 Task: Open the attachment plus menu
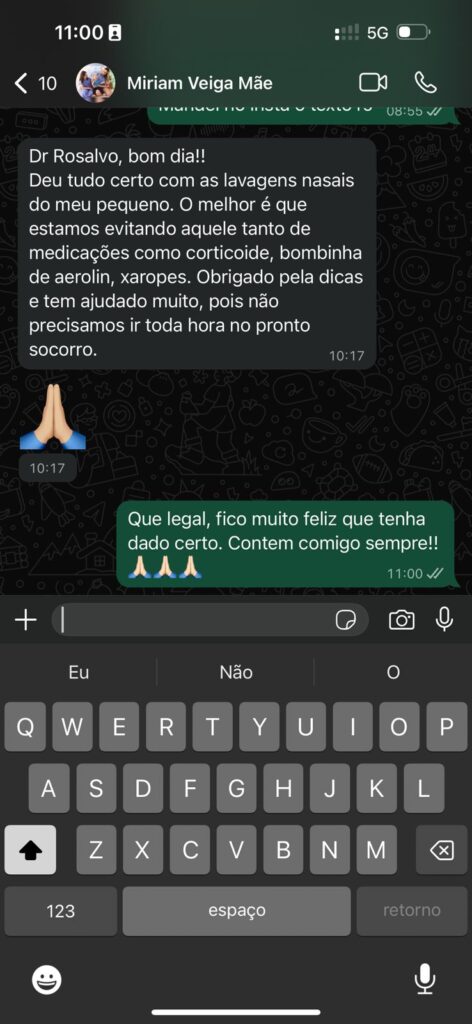point(25,620)
